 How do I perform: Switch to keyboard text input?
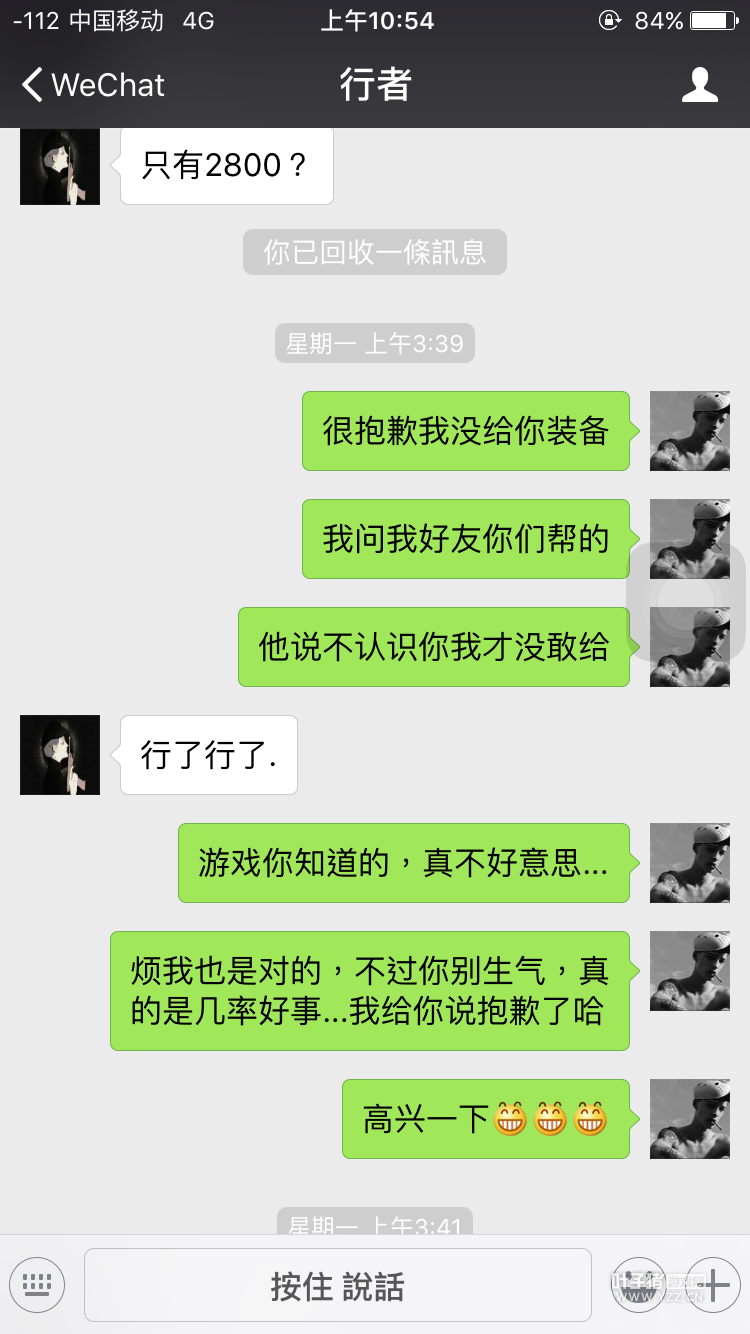click(37, 1284)
